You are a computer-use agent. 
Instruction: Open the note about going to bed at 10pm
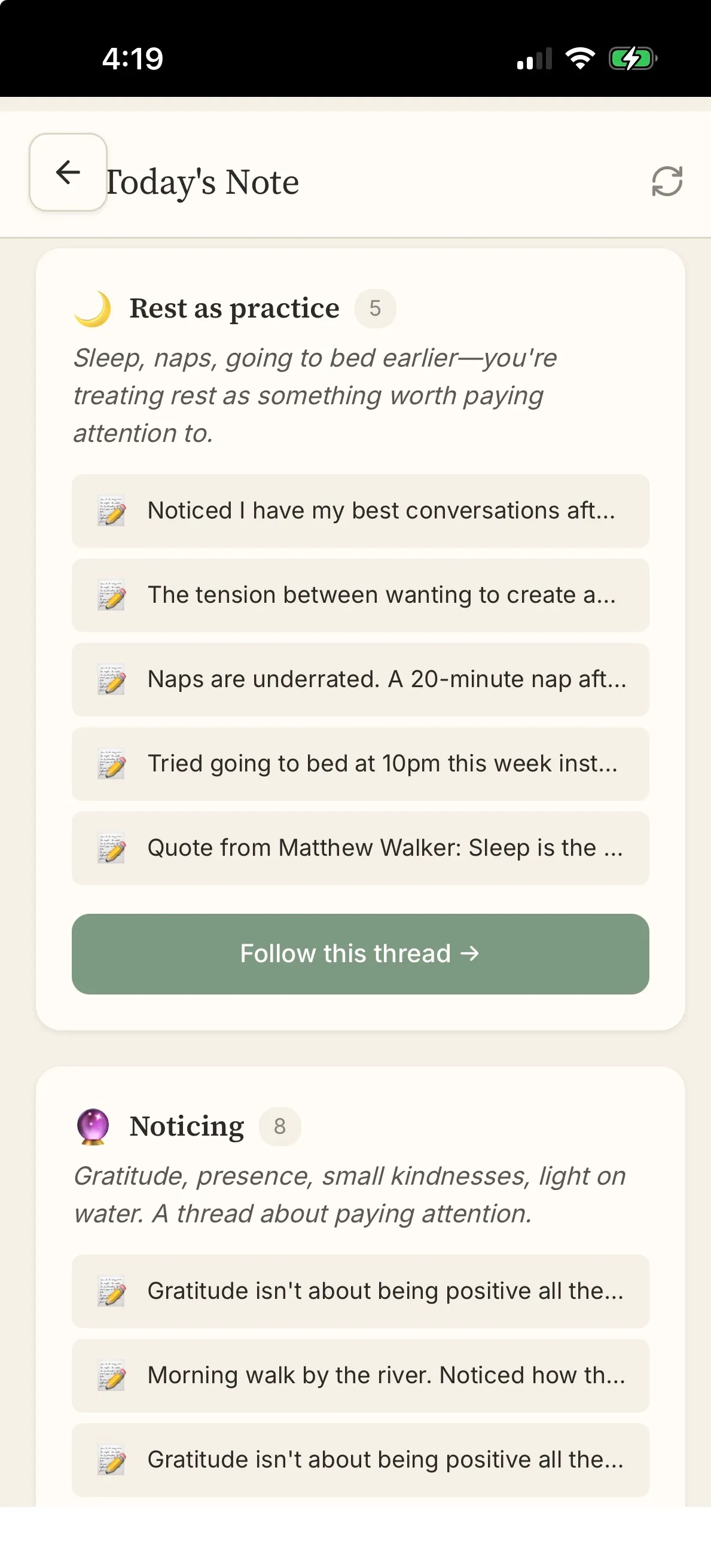361,764
